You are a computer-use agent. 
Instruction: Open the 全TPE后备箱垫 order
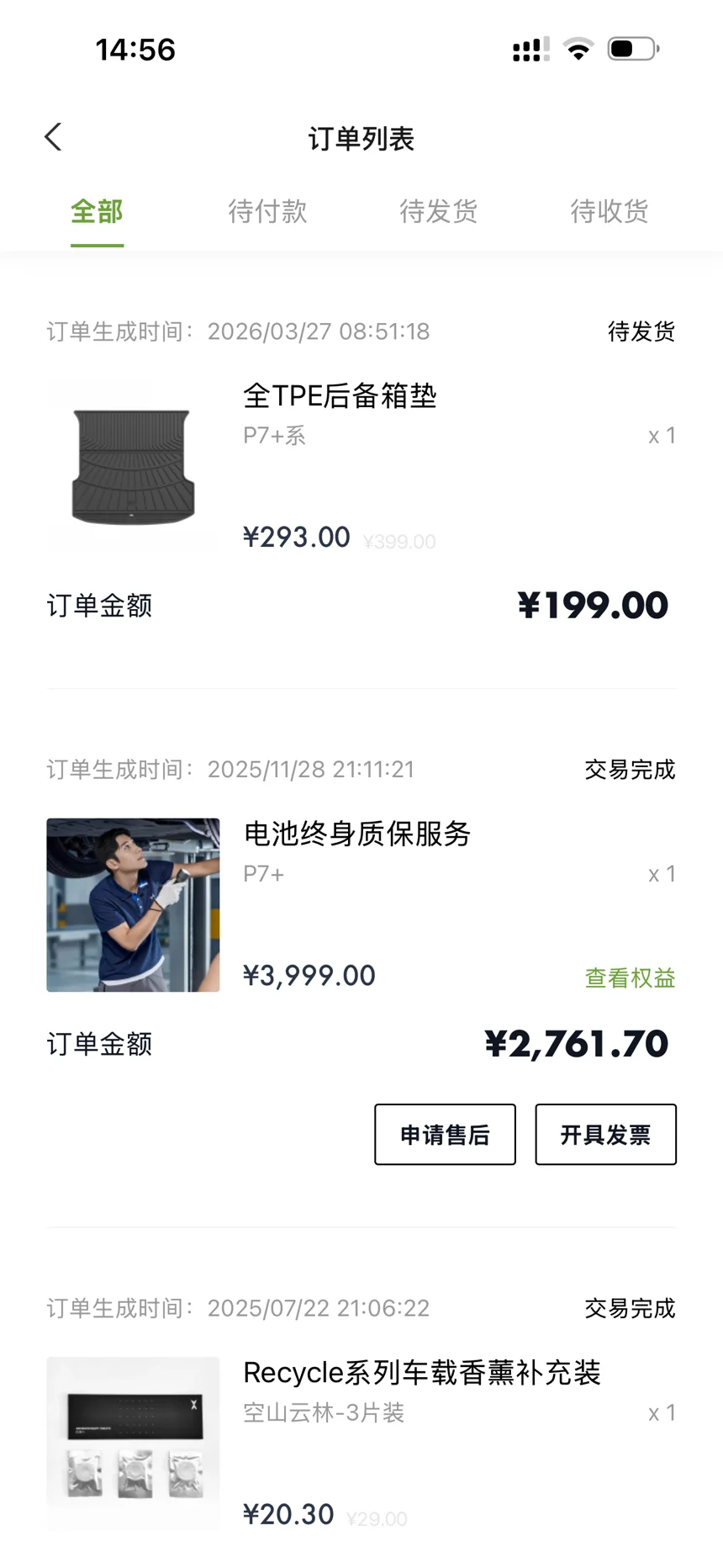pos(340,396)
